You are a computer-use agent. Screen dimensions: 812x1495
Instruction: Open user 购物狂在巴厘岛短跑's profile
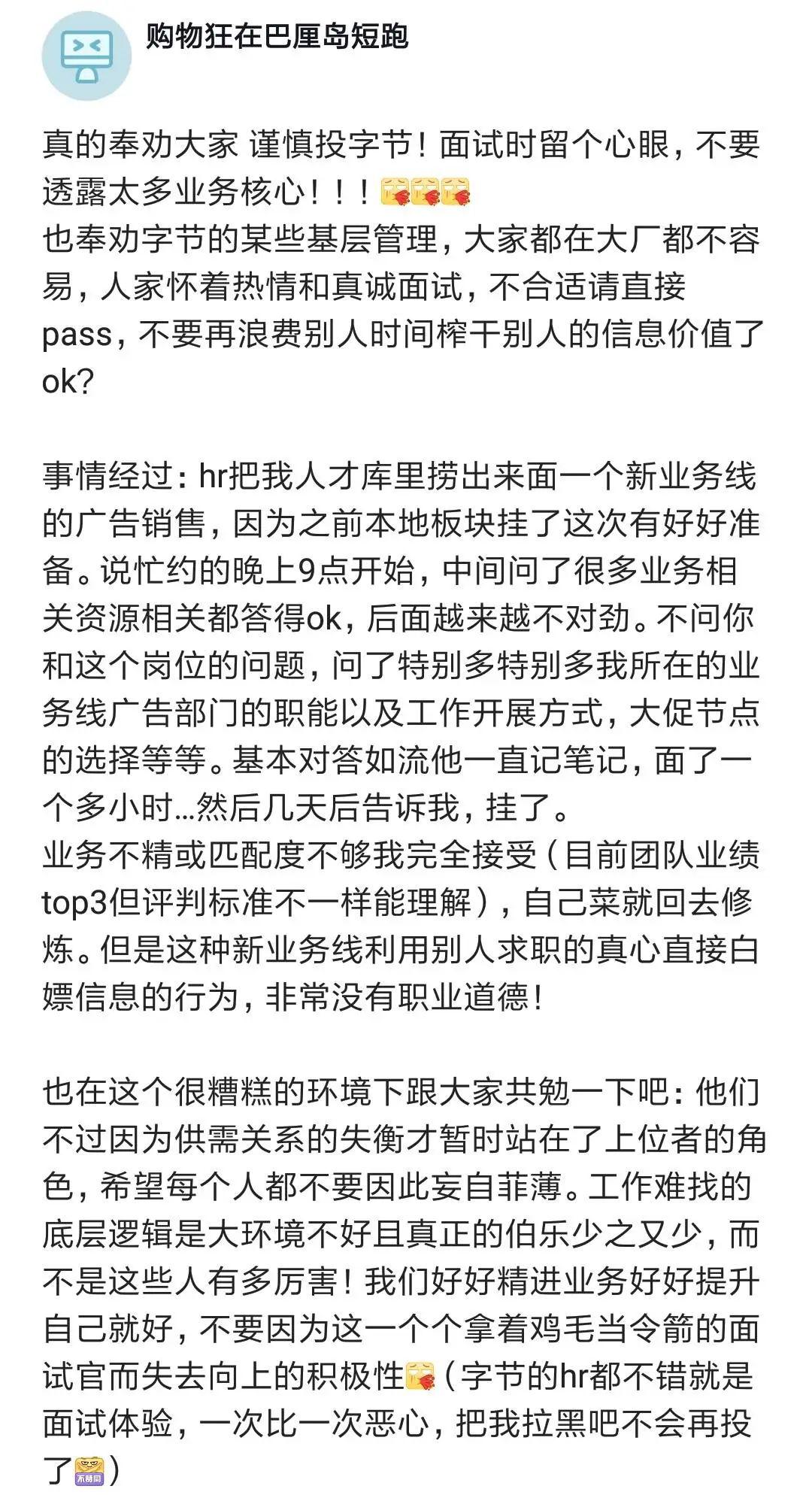tap(277, 36)
